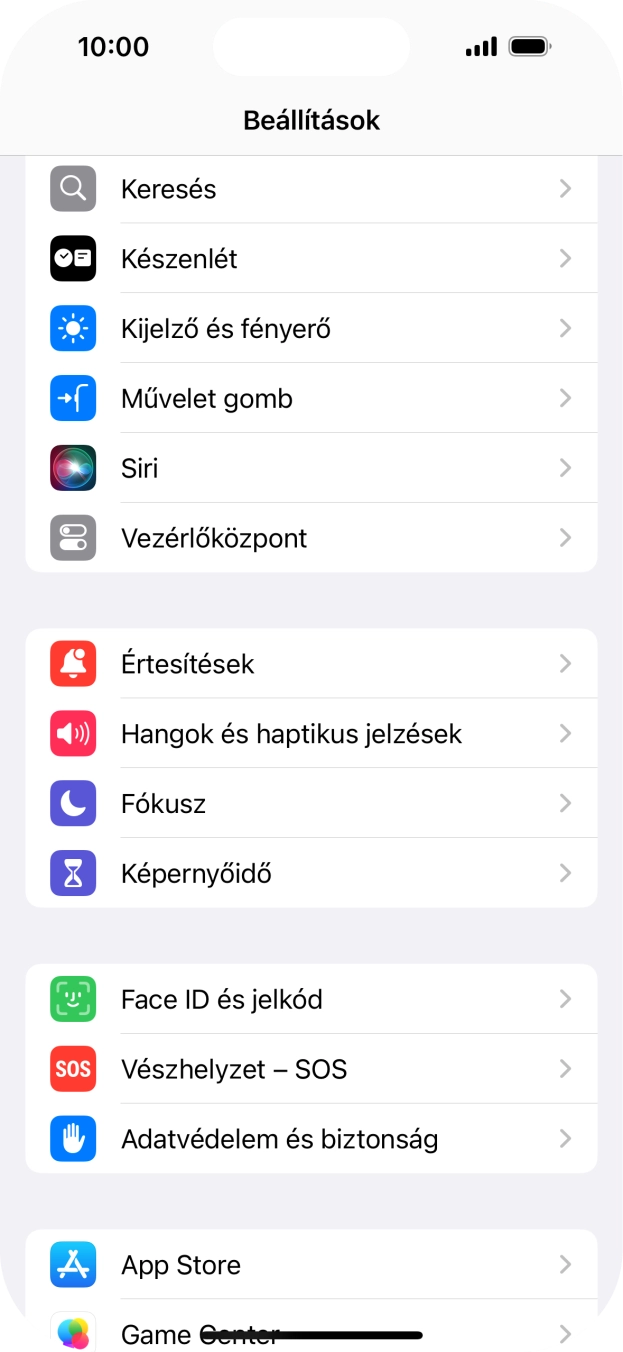The width and height of the screenshot is (623, 1352).
Task: Select the Művelet gomb row
Action: (x=310, y=399)
